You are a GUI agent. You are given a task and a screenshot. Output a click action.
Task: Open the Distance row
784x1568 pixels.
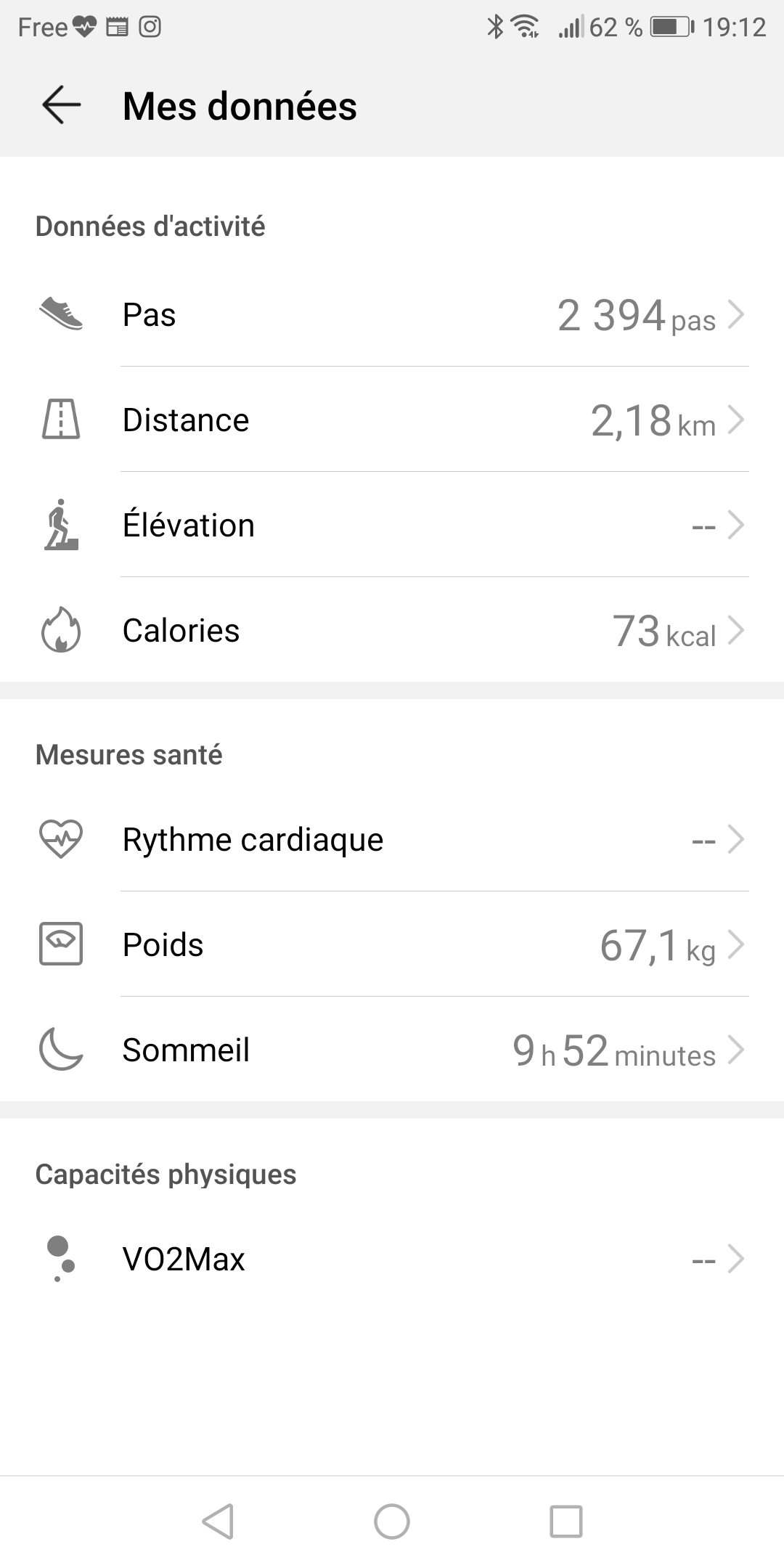392,420
